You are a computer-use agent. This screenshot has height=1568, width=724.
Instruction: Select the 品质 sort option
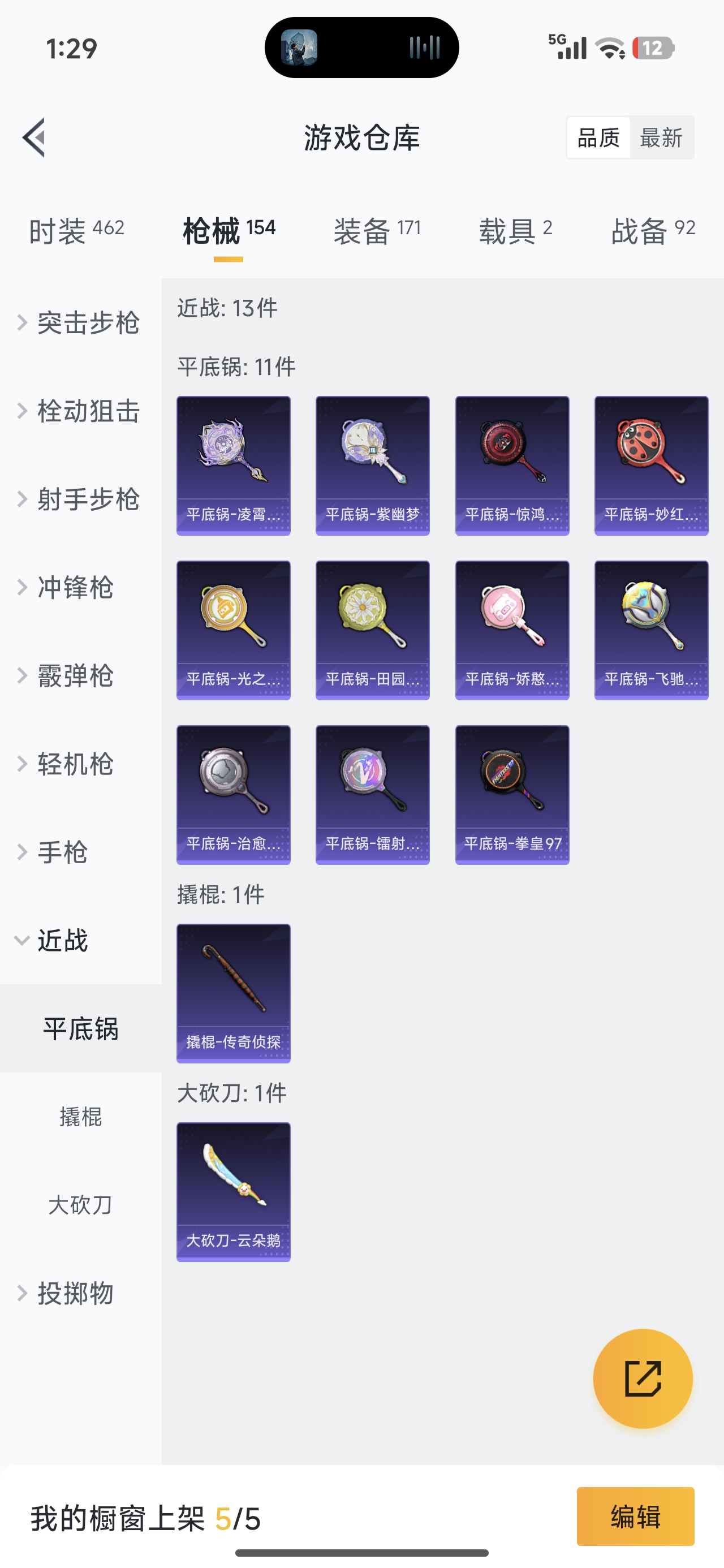tap(598, 137)
